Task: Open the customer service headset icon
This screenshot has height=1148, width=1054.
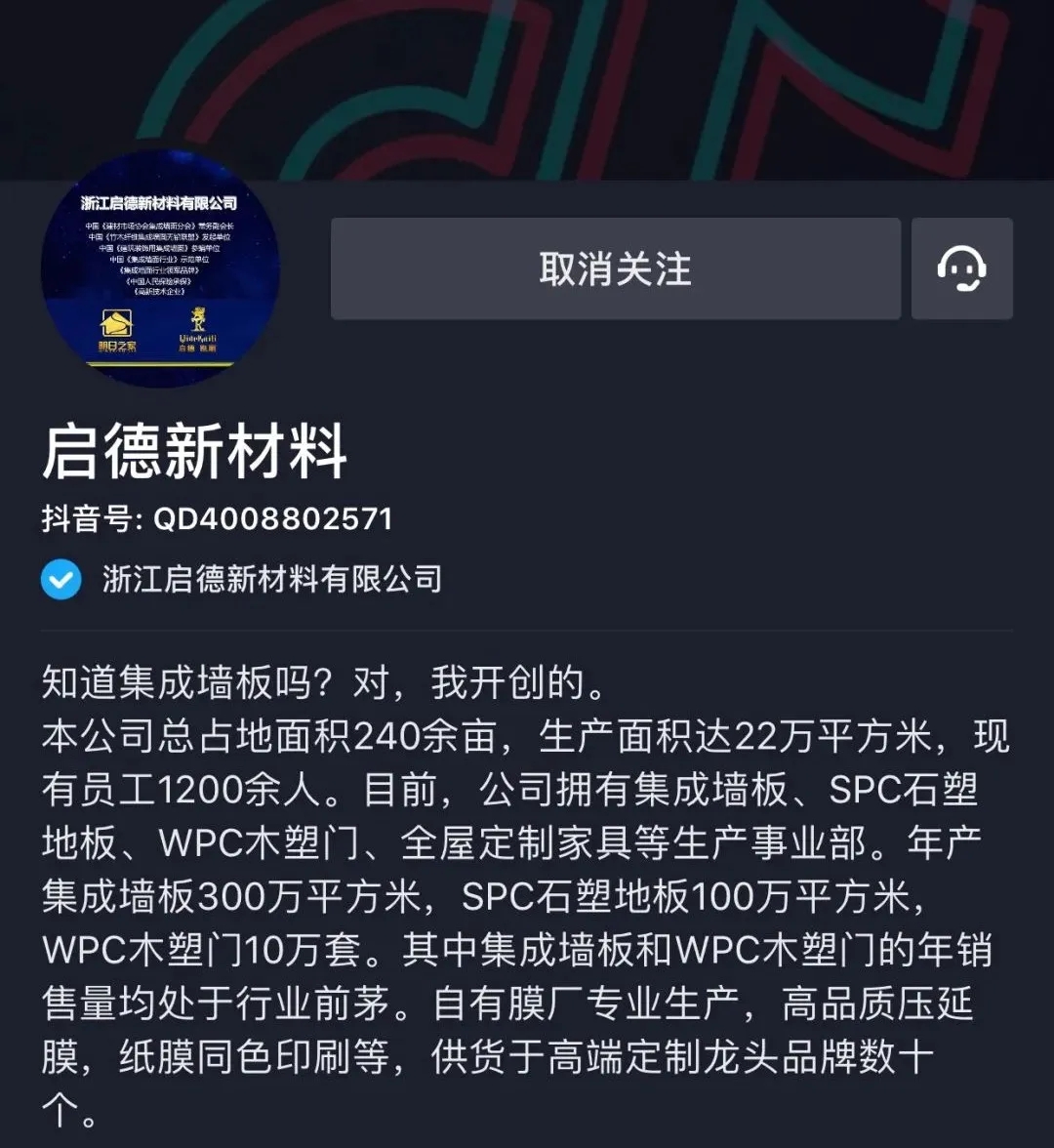Action: click(961, 268)
